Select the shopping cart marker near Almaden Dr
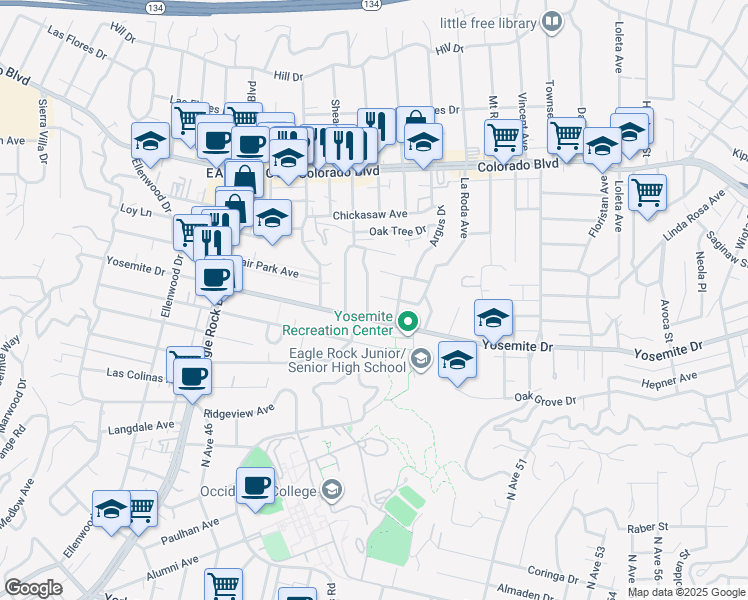Viewport: 748px width, 600px height. tap(224, 586)
